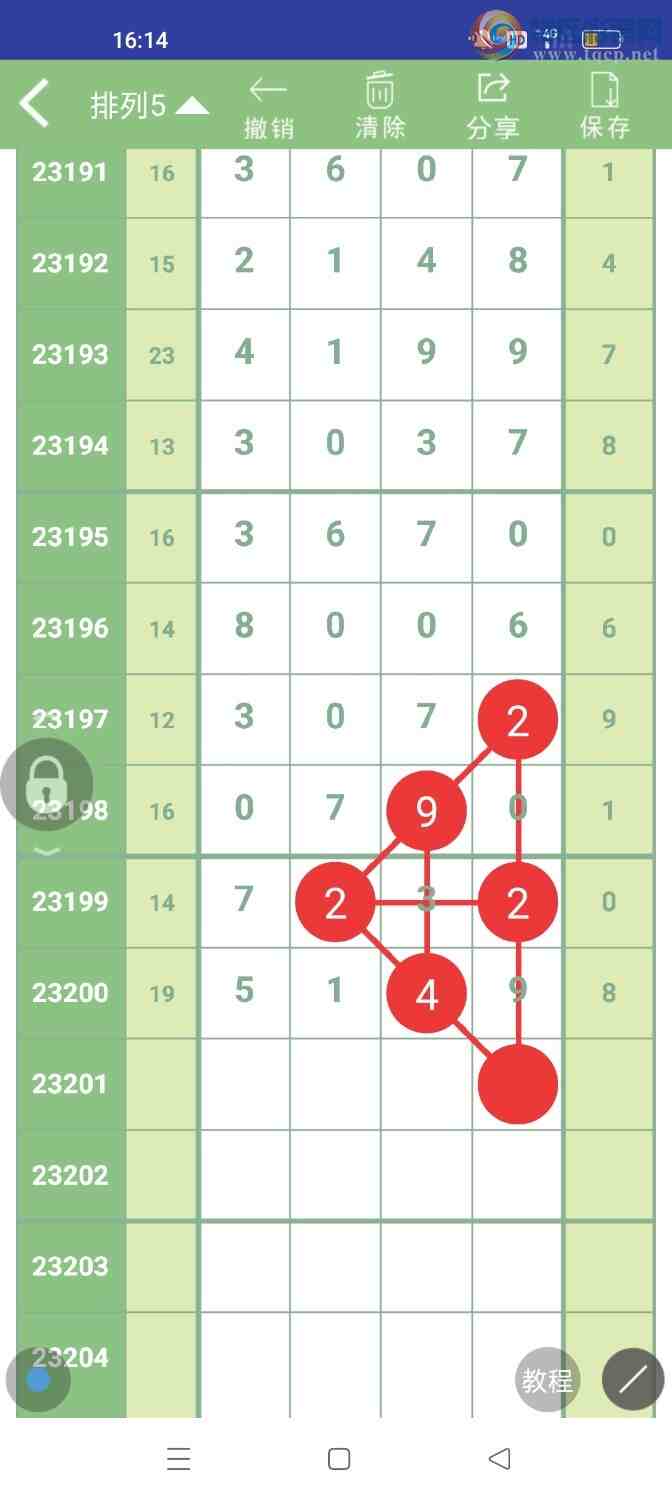Return to the system home screen

pos(339,1459)
